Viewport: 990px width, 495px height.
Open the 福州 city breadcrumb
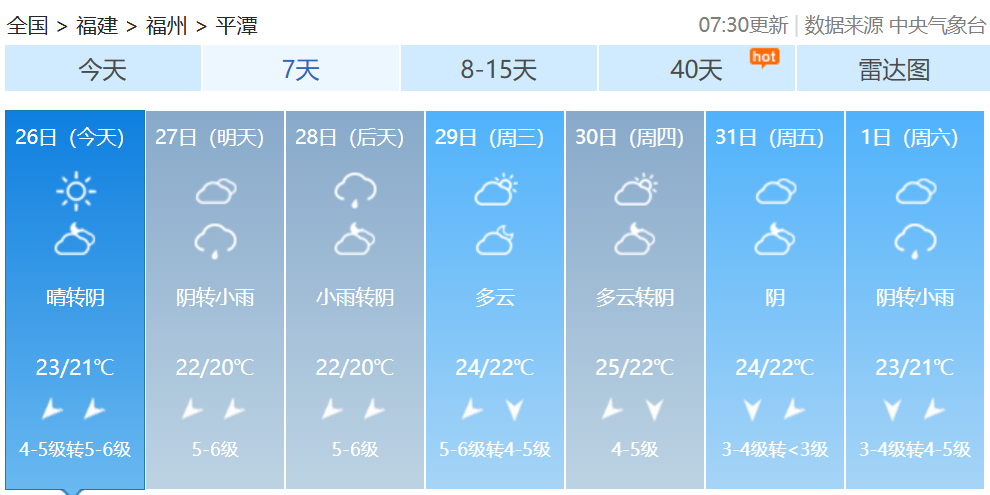166,25
